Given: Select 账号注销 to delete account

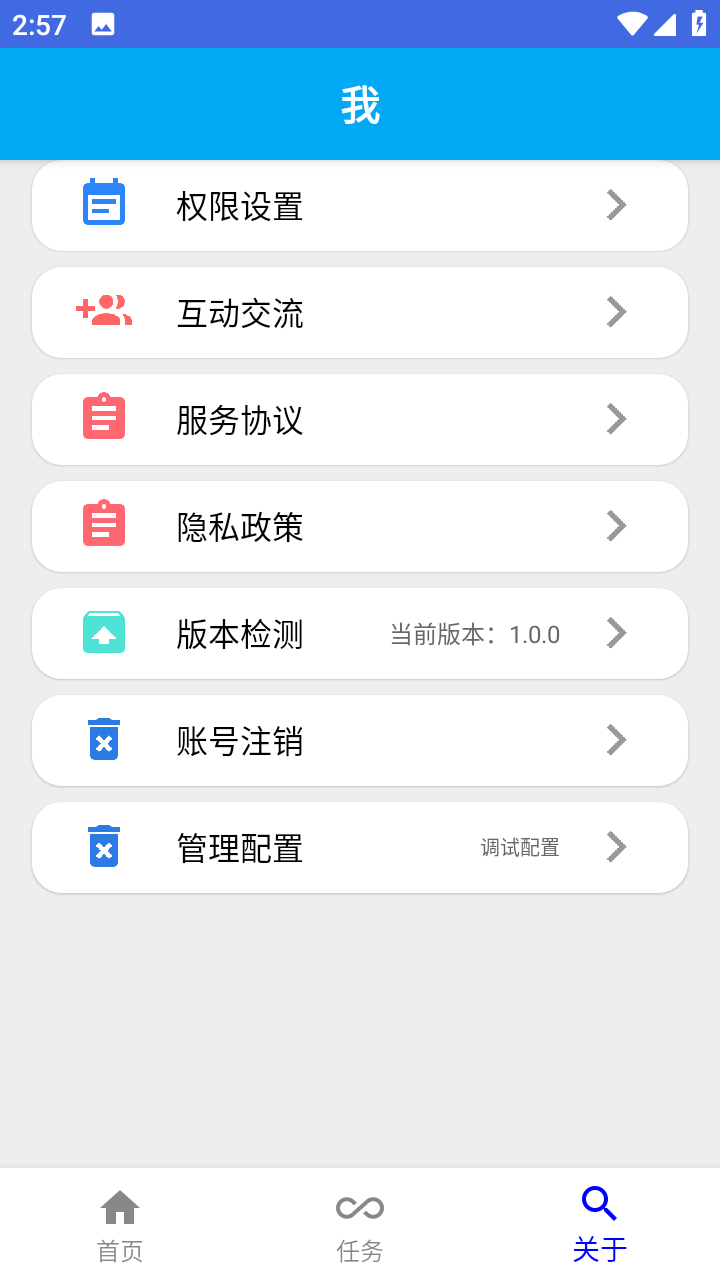Looking at the screenshot, I should pos(360,741).
